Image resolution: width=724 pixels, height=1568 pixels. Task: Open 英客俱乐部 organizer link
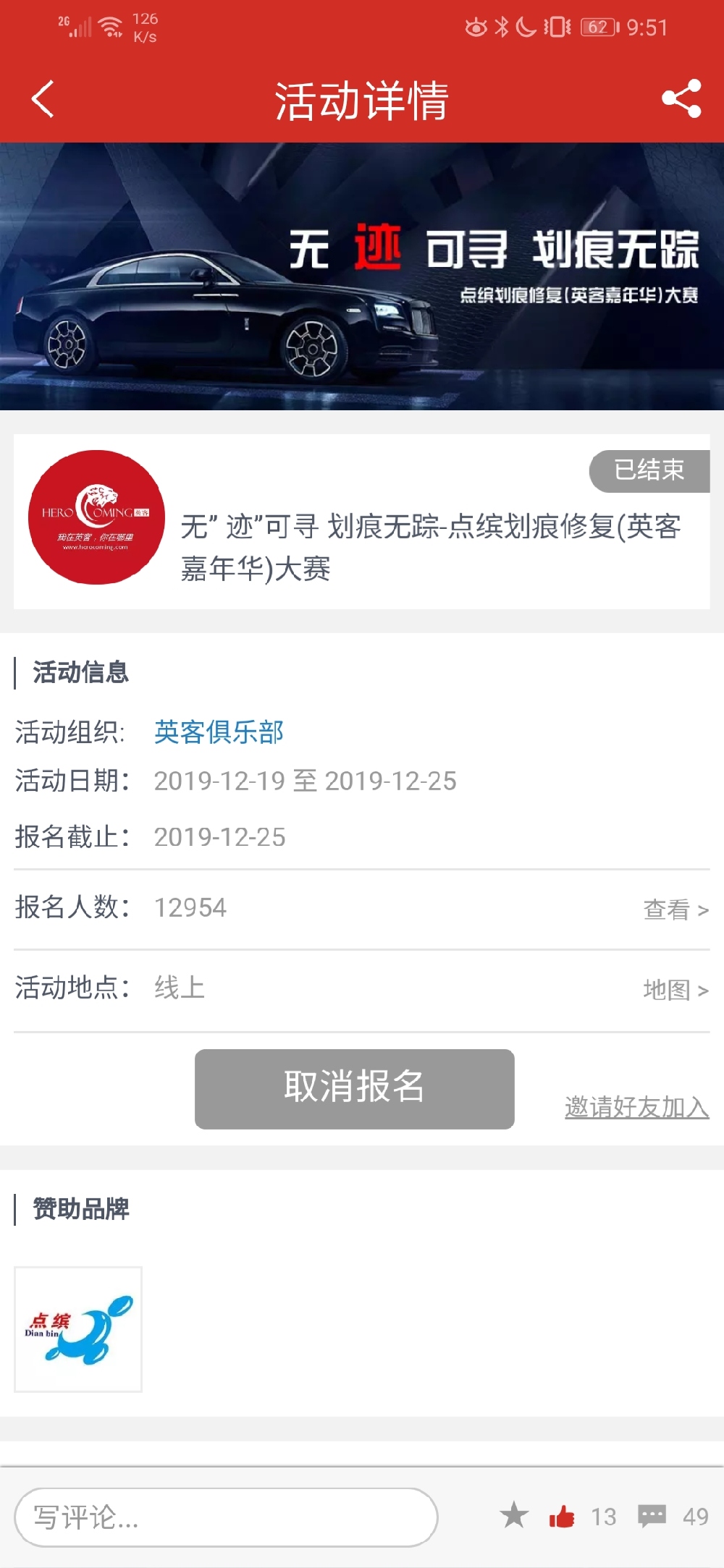pyautogui.click(x=219, y=732)
